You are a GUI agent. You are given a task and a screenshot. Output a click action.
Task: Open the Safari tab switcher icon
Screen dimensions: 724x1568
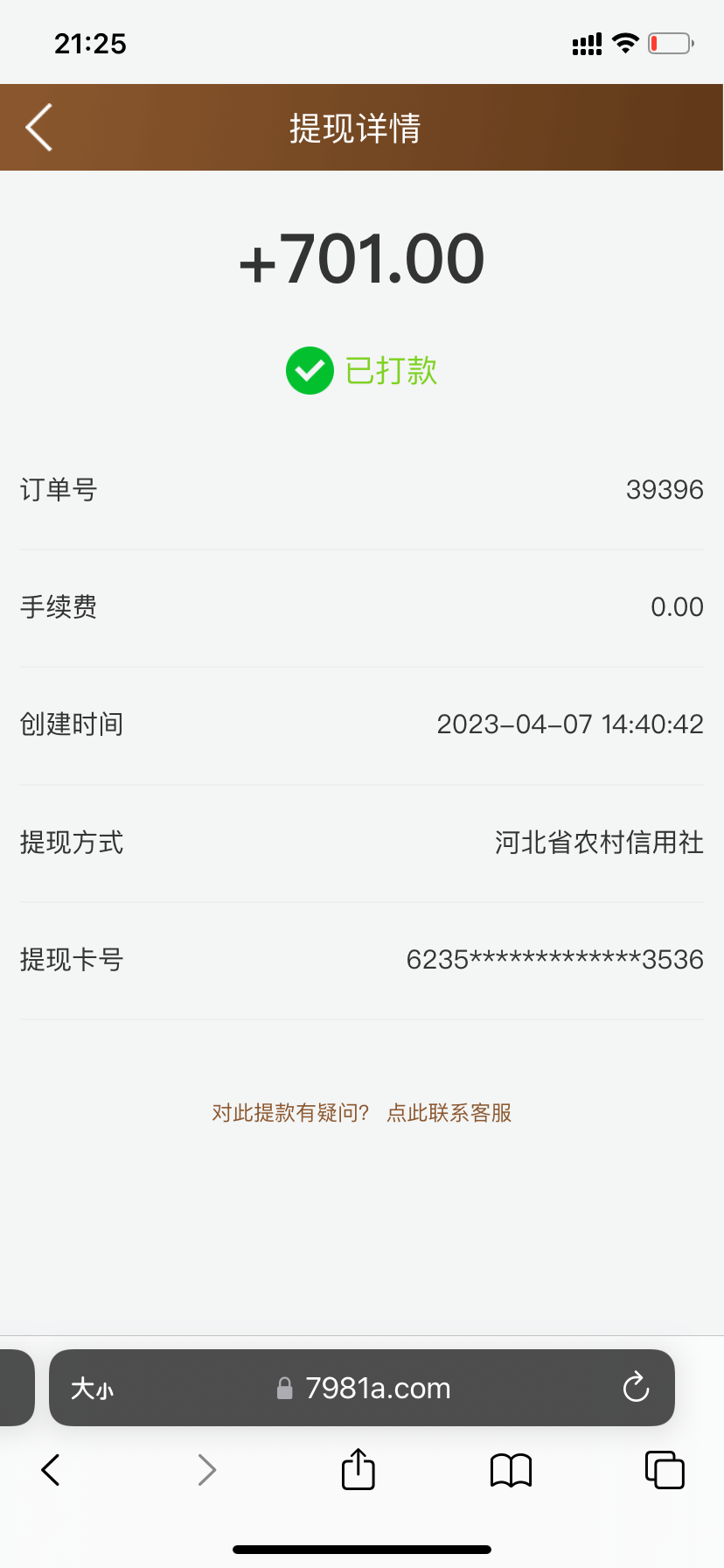(x=664, y=1470)
